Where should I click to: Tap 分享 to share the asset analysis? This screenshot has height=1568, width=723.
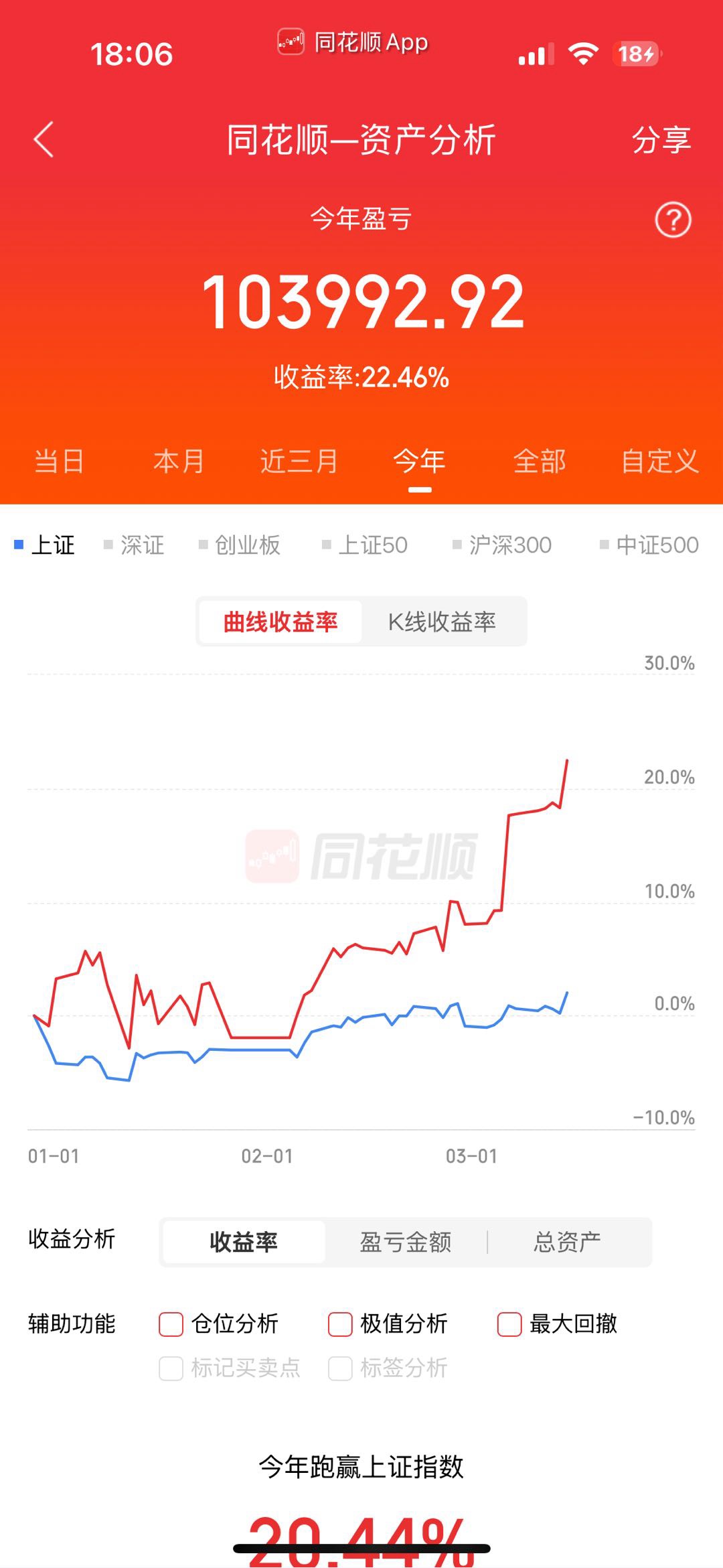coord(661,140)
